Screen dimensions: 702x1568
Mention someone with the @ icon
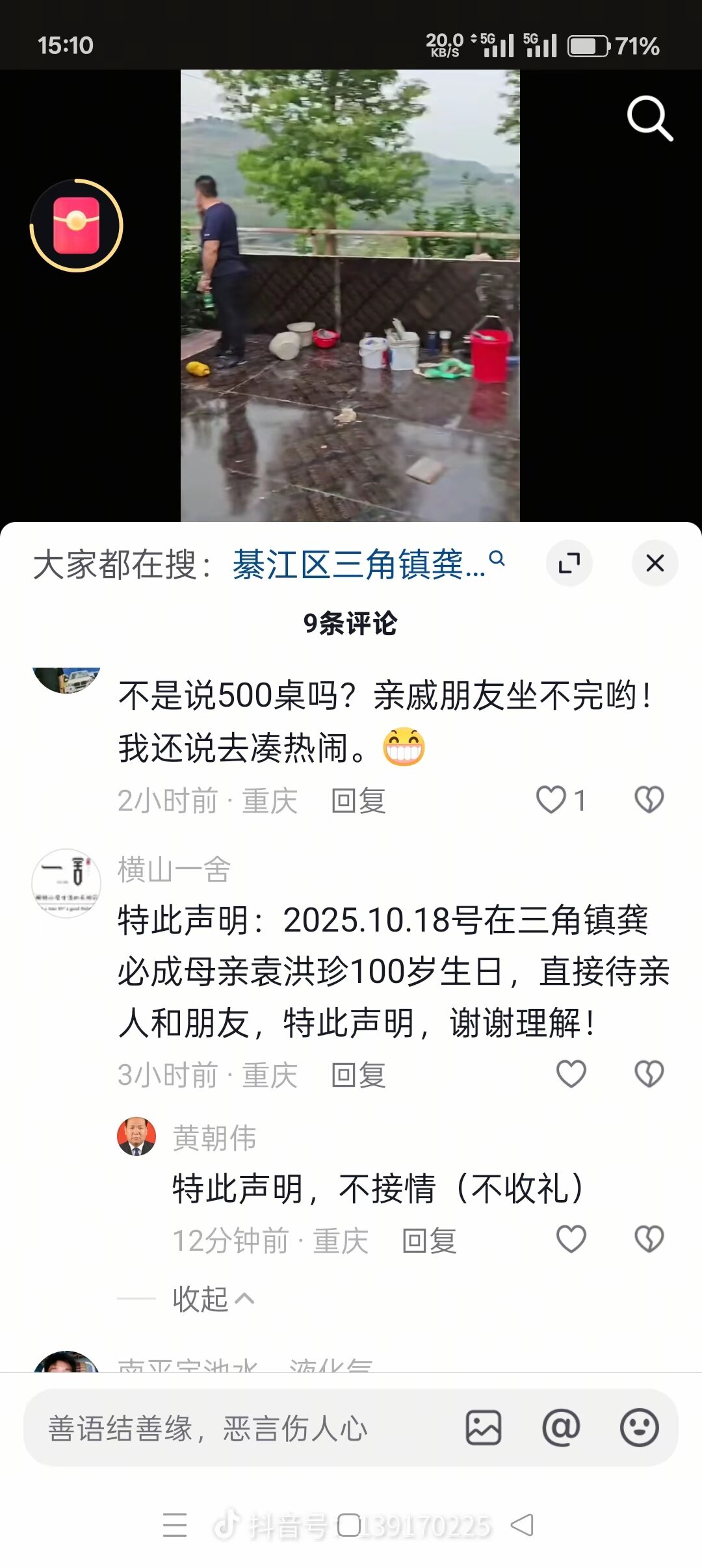point(561,1428)
